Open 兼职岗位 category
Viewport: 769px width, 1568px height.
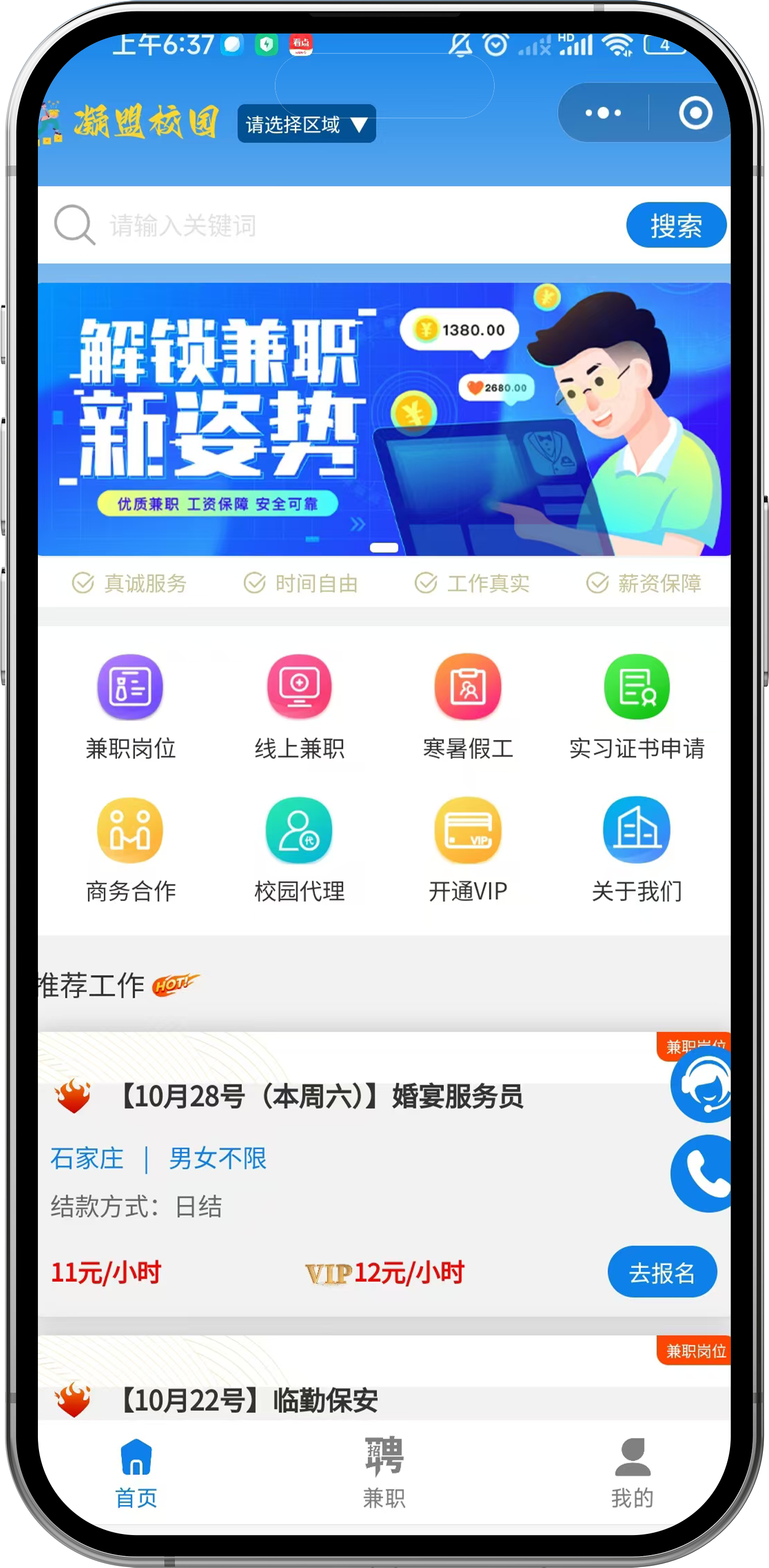pyautogui.click(x=130, y=706)
